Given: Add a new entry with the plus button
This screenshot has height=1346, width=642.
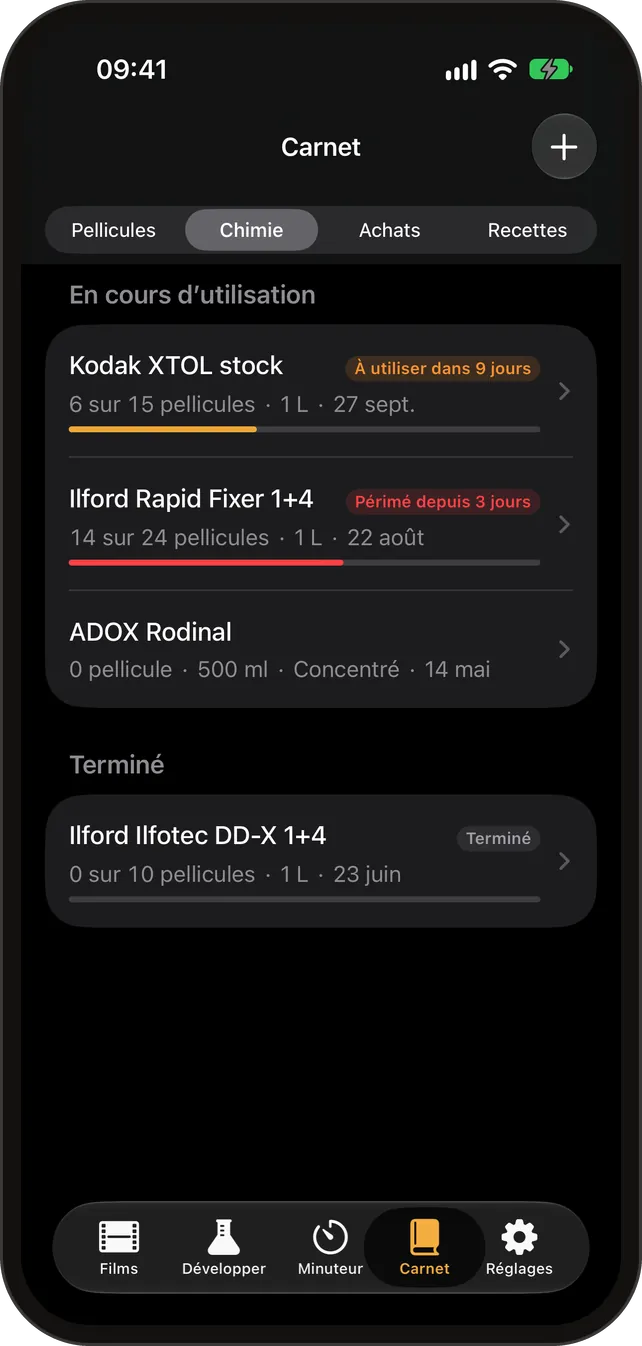Looking at the screenshot, I should 564,147.
